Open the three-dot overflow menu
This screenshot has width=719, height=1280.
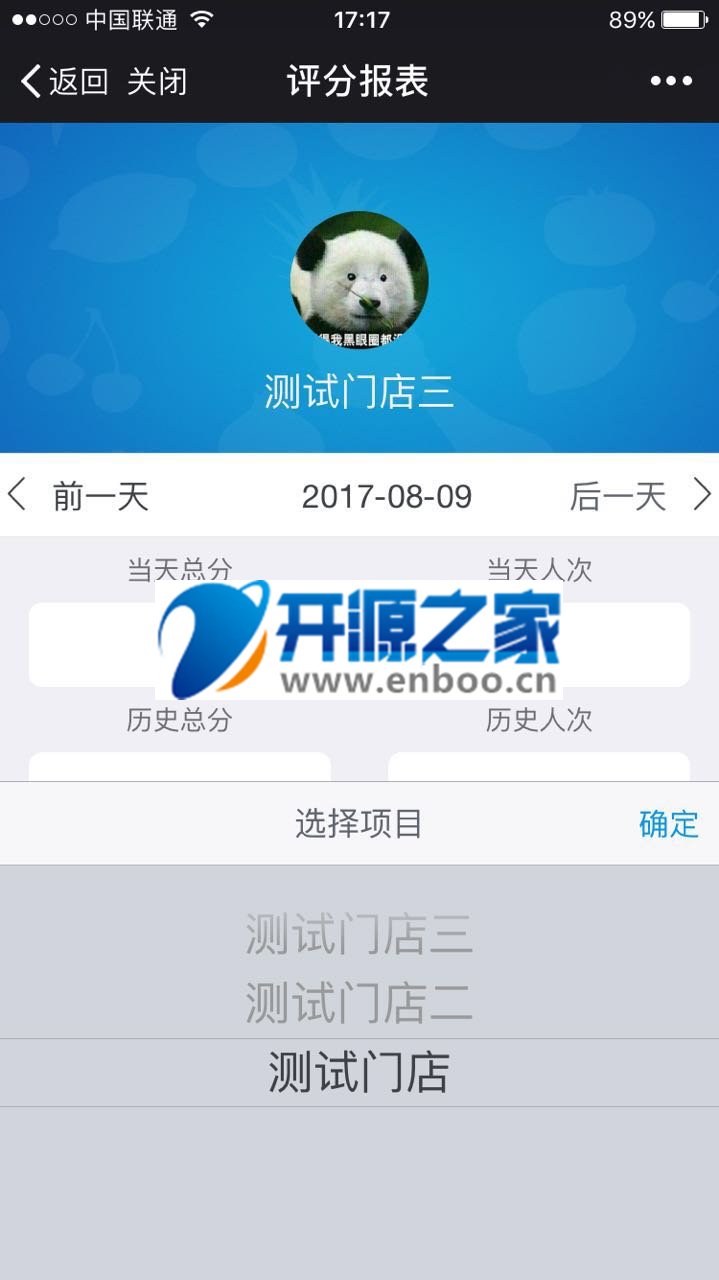[671, 81]
